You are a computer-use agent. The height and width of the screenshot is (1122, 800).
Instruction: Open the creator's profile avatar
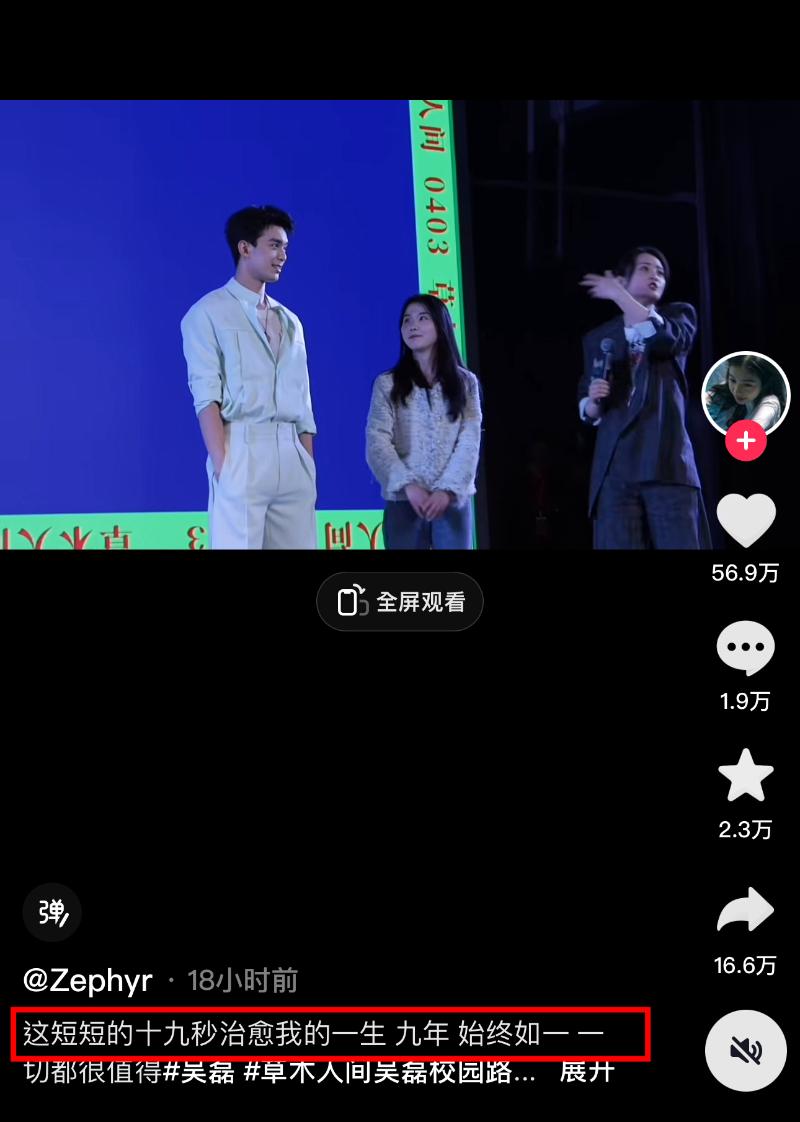tap(746, 392)
